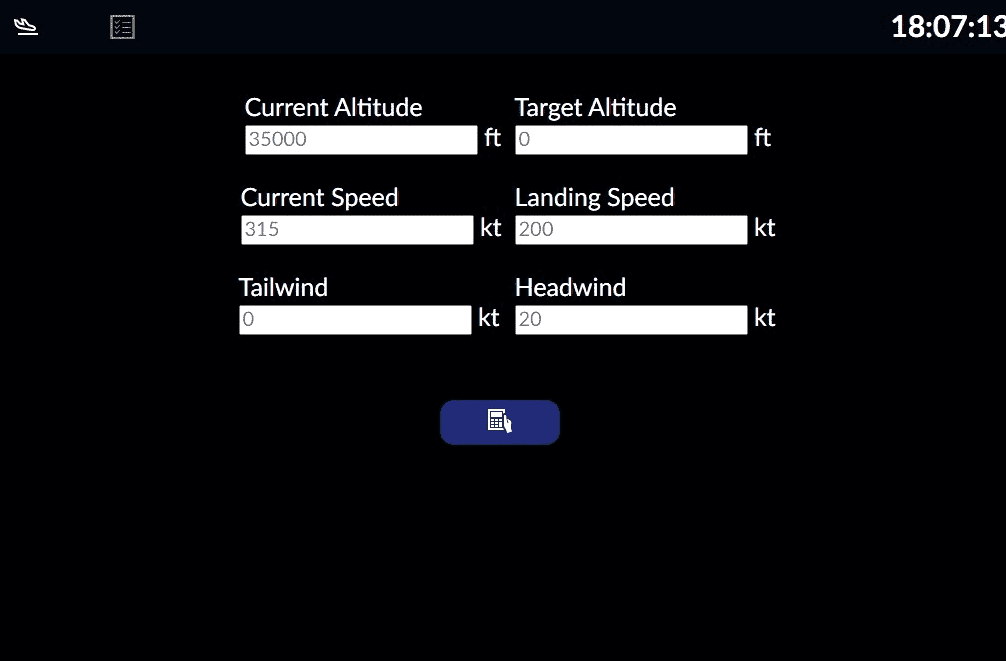Edit the Current Altitude field
Image resolution: width=1006 pixels, height=661 pixels.
361,140
